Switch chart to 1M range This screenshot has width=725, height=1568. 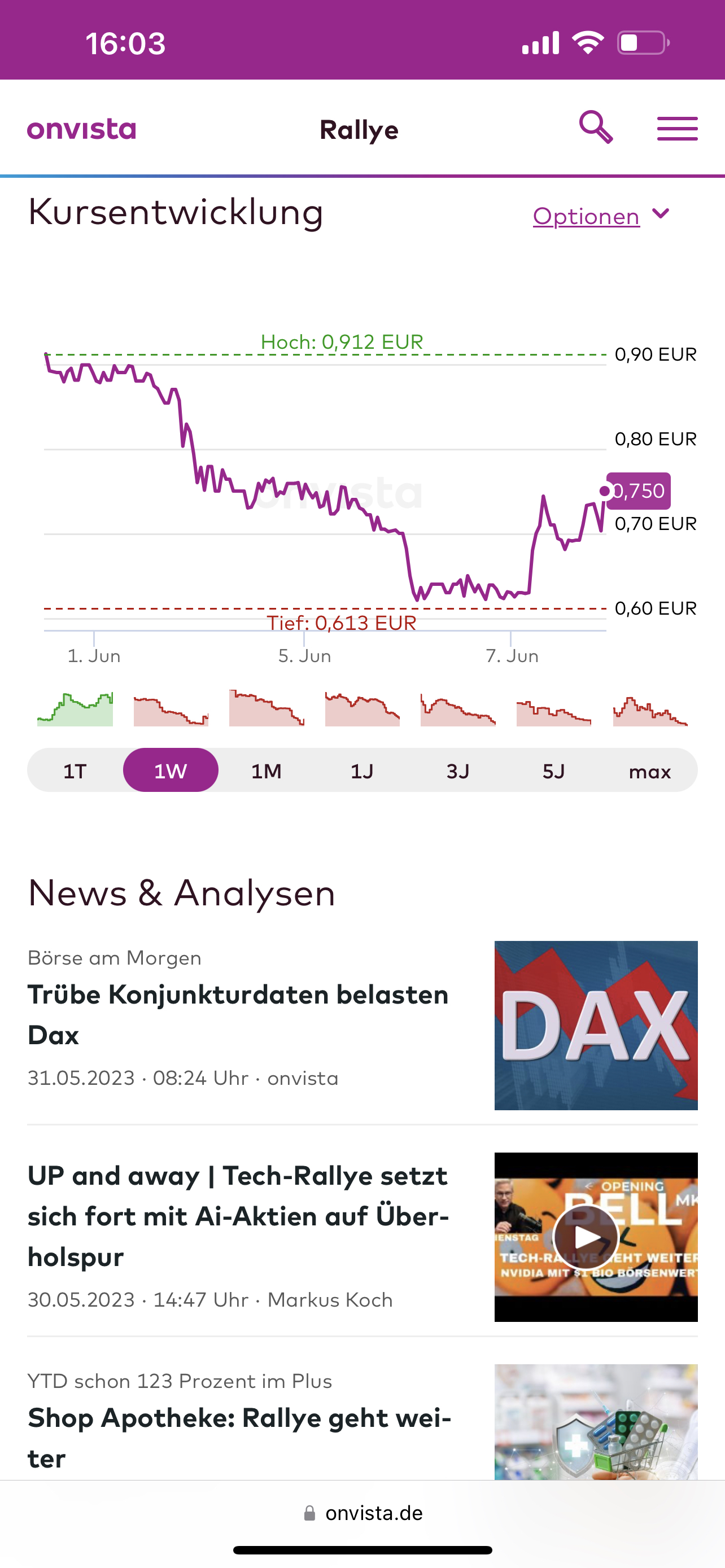click(266, 770)
